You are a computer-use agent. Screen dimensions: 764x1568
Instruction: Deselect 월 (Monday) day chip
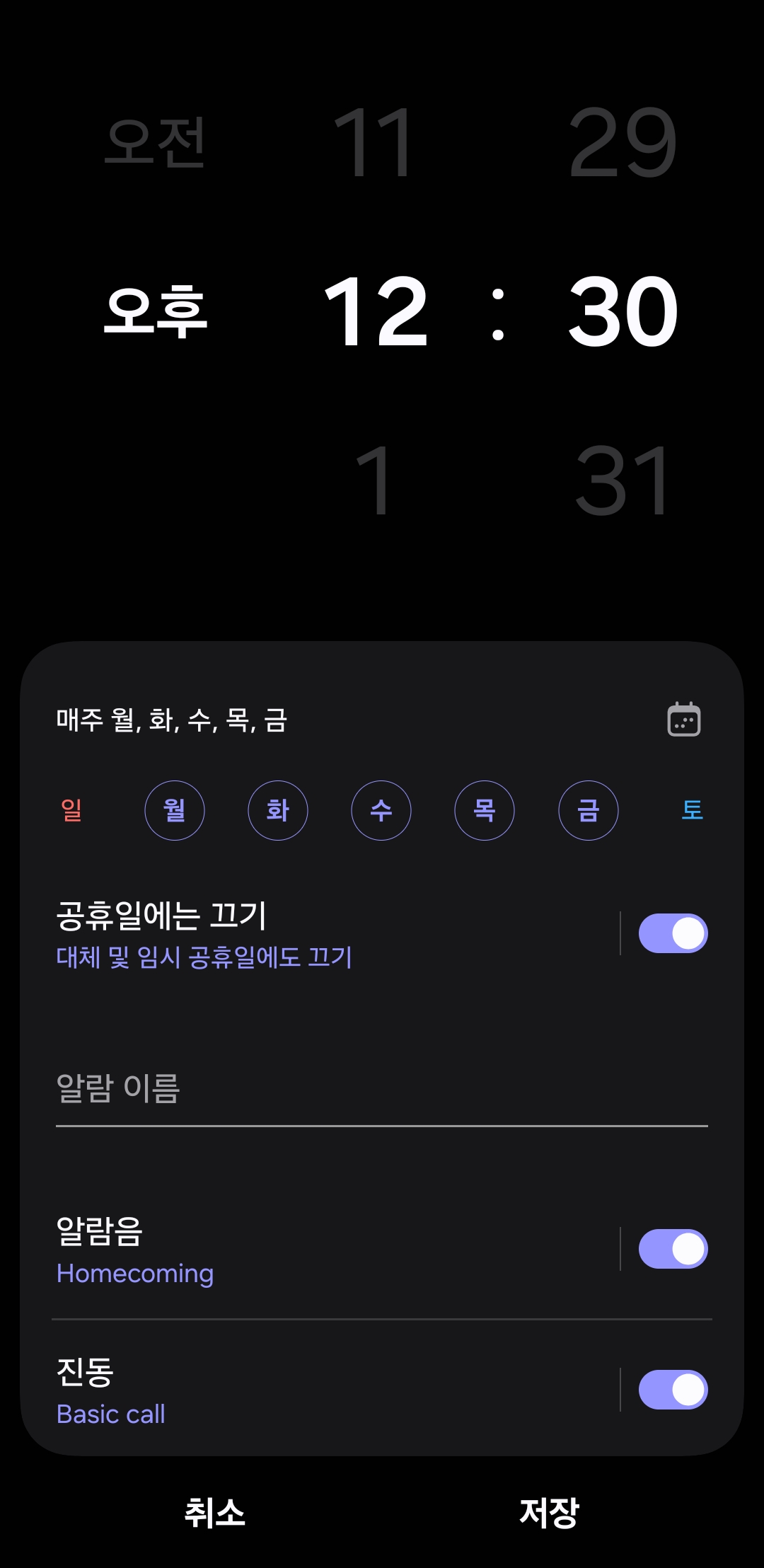click(x=175, y=810)
